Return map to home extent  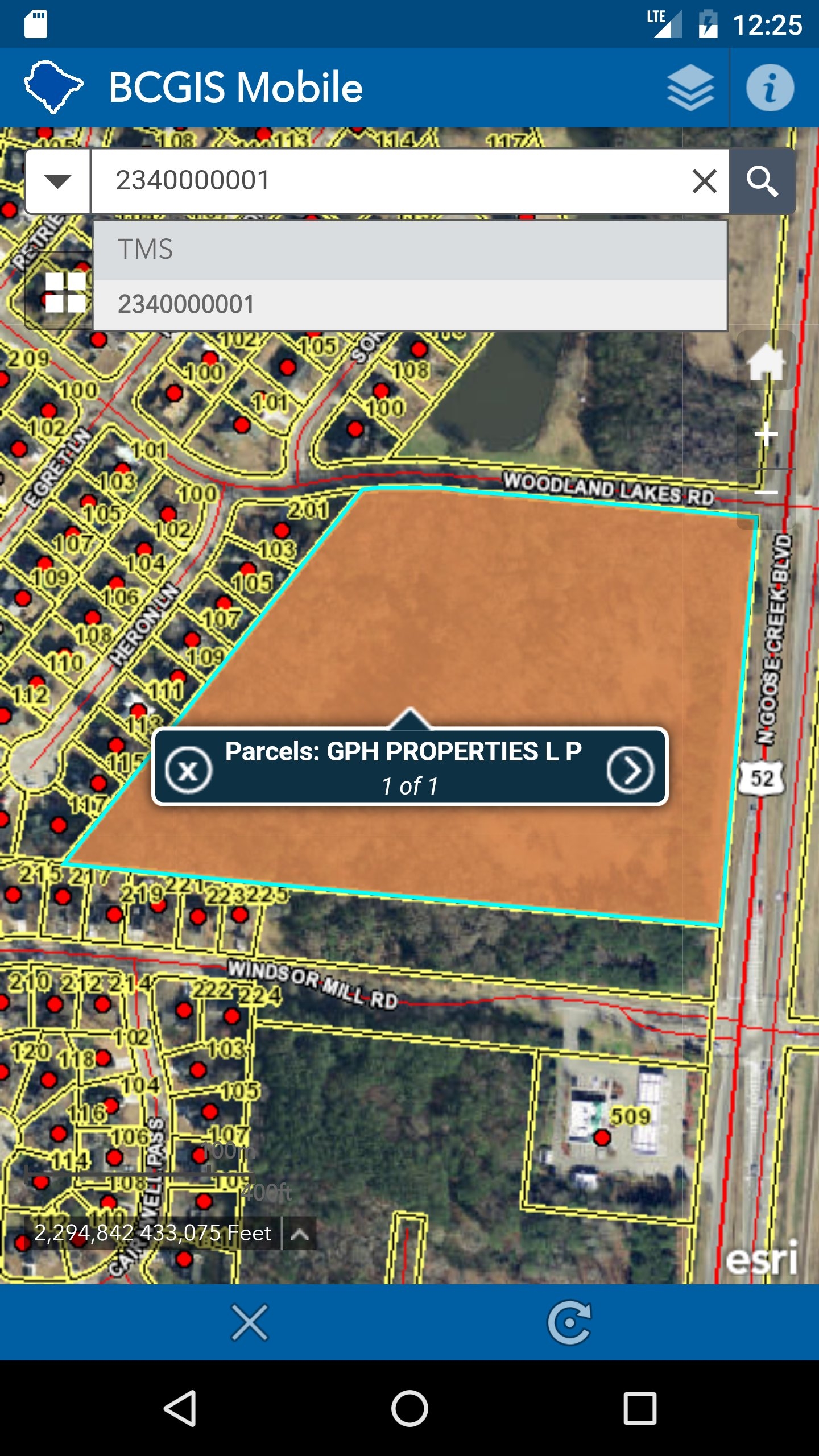766,362
